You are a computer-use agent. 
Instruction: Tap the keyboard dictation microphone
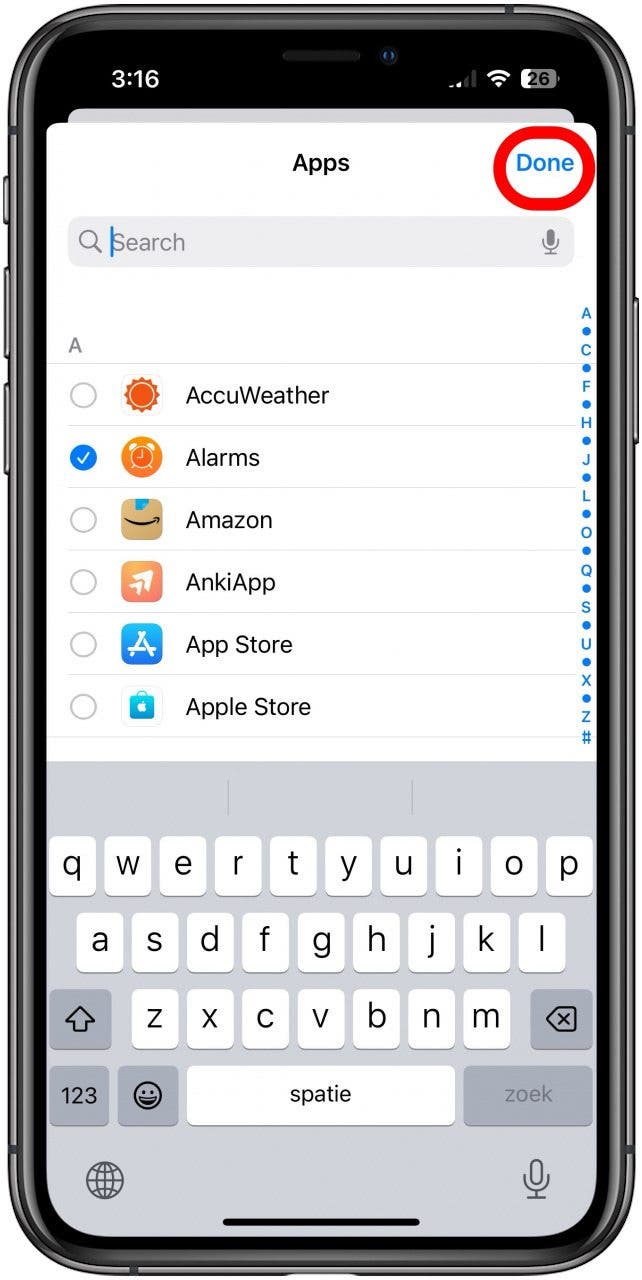(x=537, y=1179)
